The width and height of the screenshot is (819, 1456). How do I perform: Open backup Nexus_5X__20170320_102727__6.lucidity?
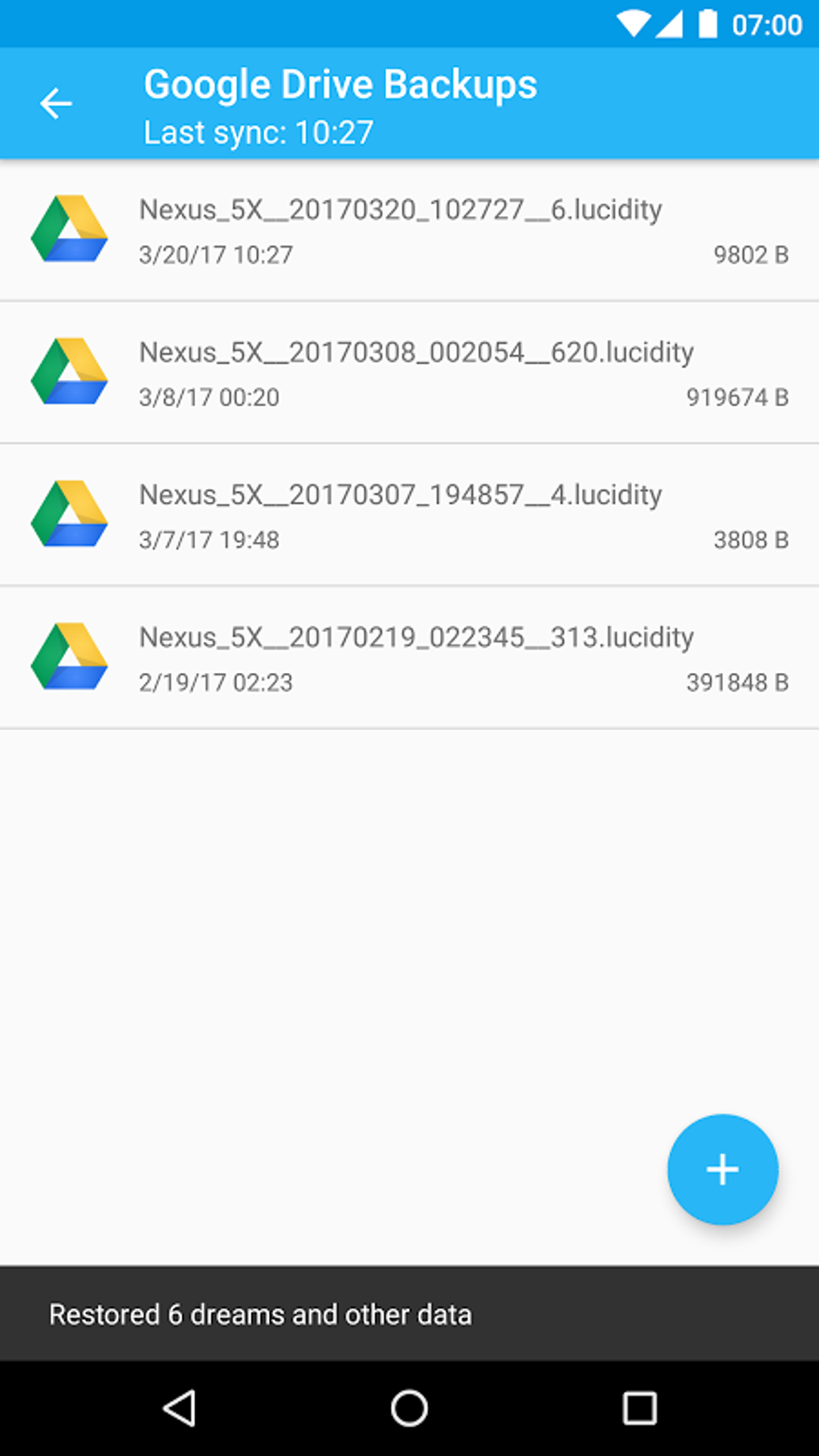[409, 230]
